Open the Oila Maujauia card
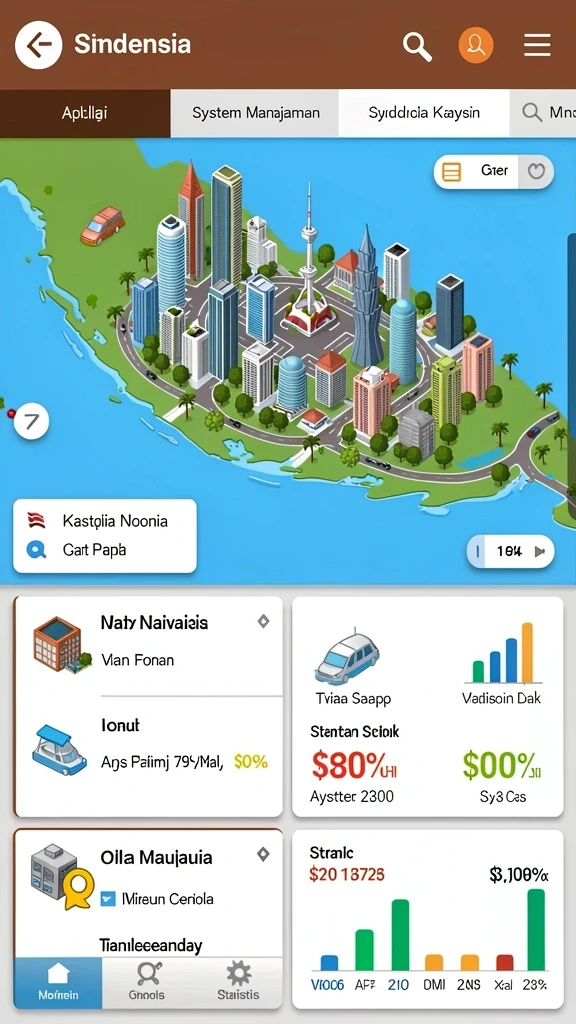Image resolution: width=576 pixels, height=1024 pixels. tap(148, 893)
